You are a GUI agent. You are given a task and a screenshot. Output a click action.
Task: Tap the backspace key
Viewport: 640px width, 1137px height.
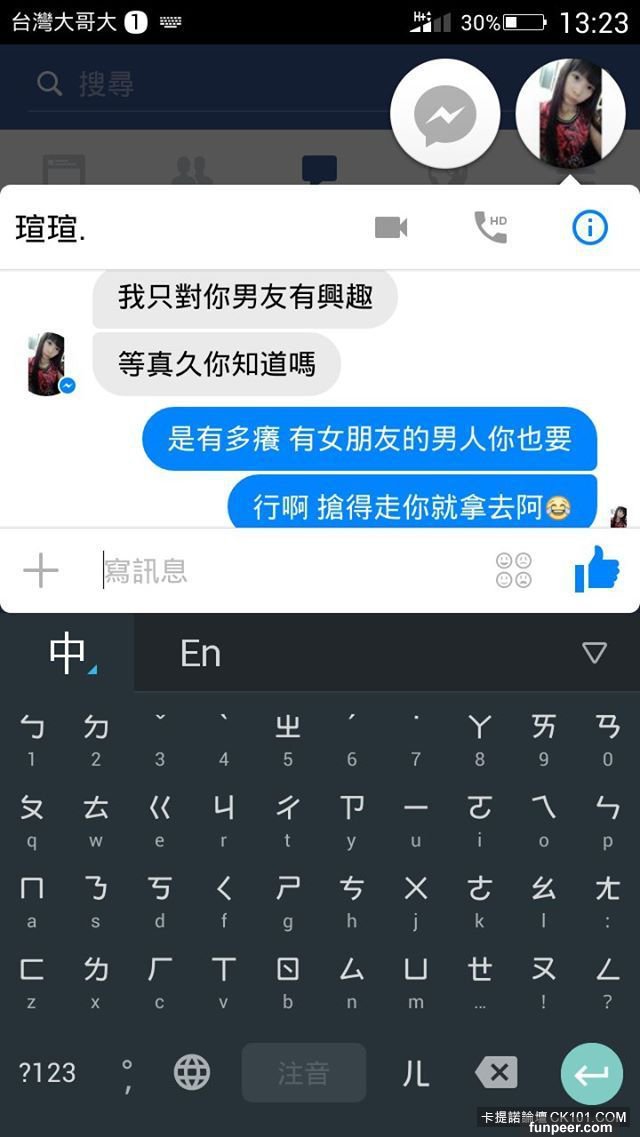[x=496, y=1073]
